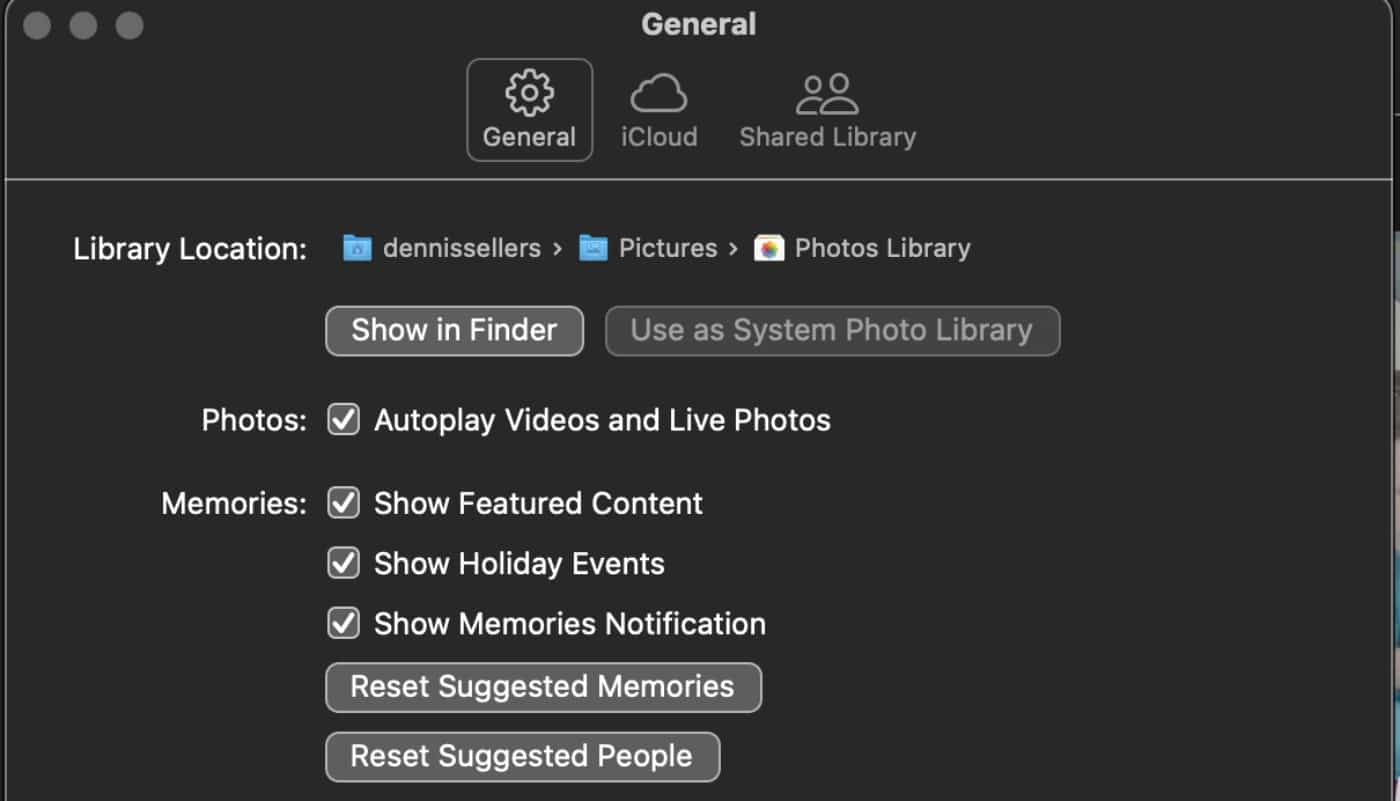Close the window with the first window button
Viewport: 1400px width, 801px height.
(x=37, y=26)
